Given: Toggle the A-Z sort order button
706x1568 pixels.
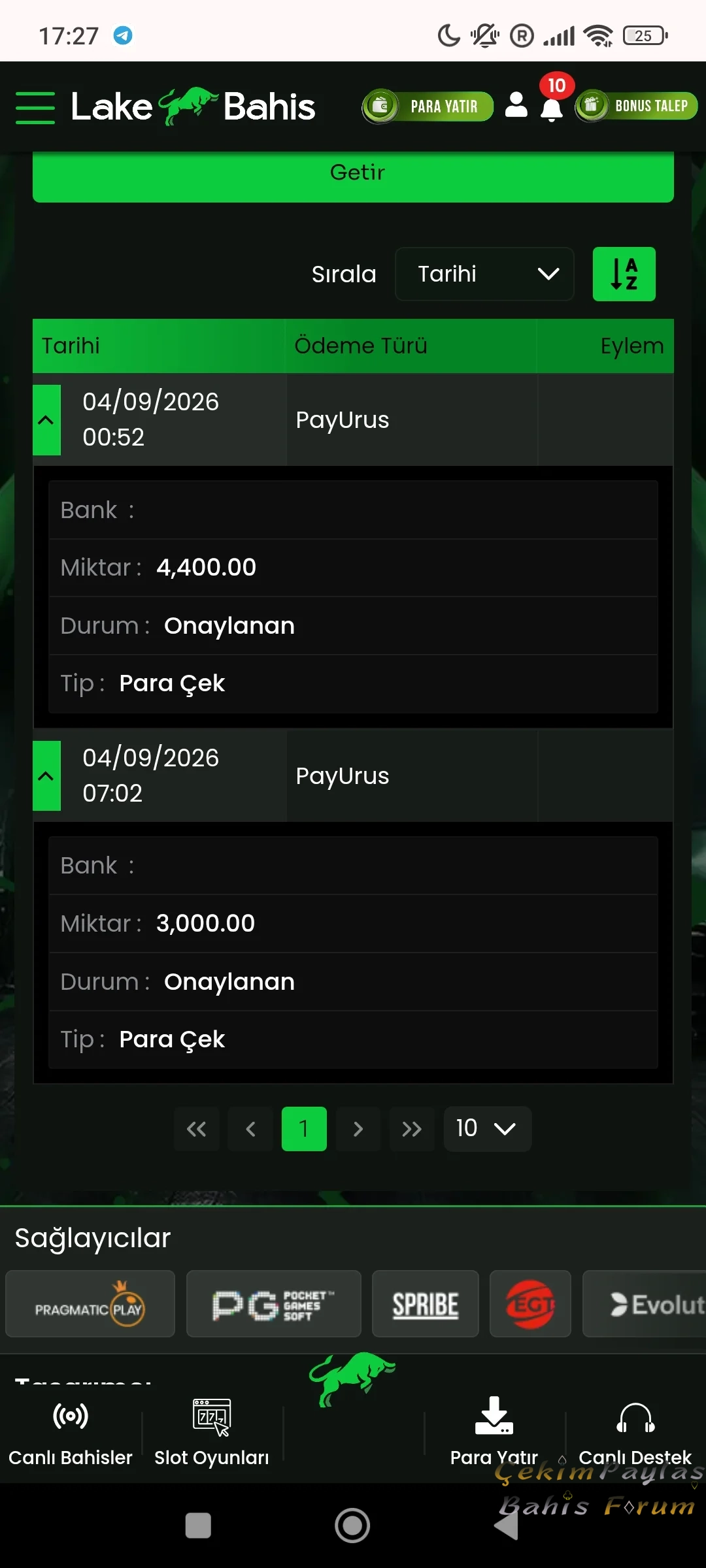Looking at the screenshot, I should (624, 274).
